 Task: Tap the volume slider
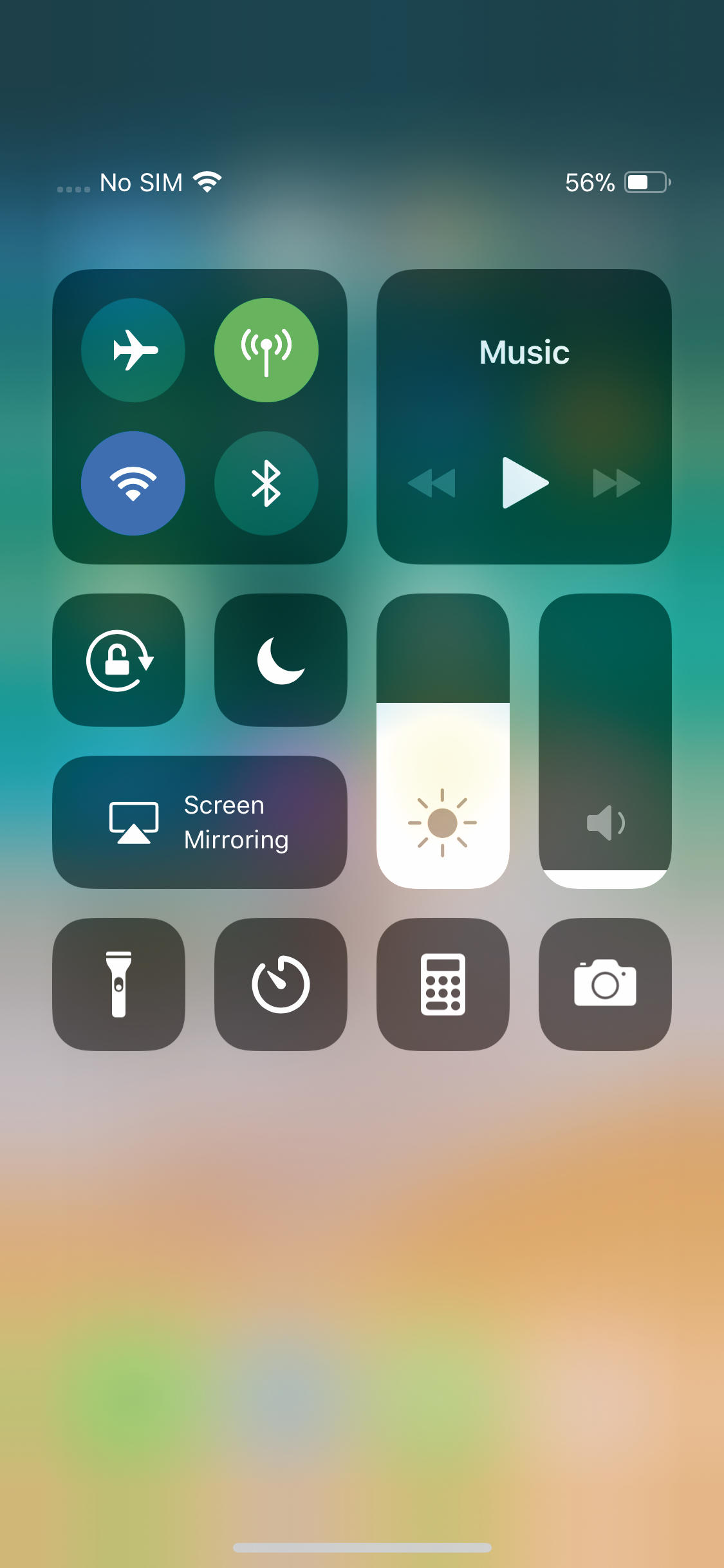[605, 741]
